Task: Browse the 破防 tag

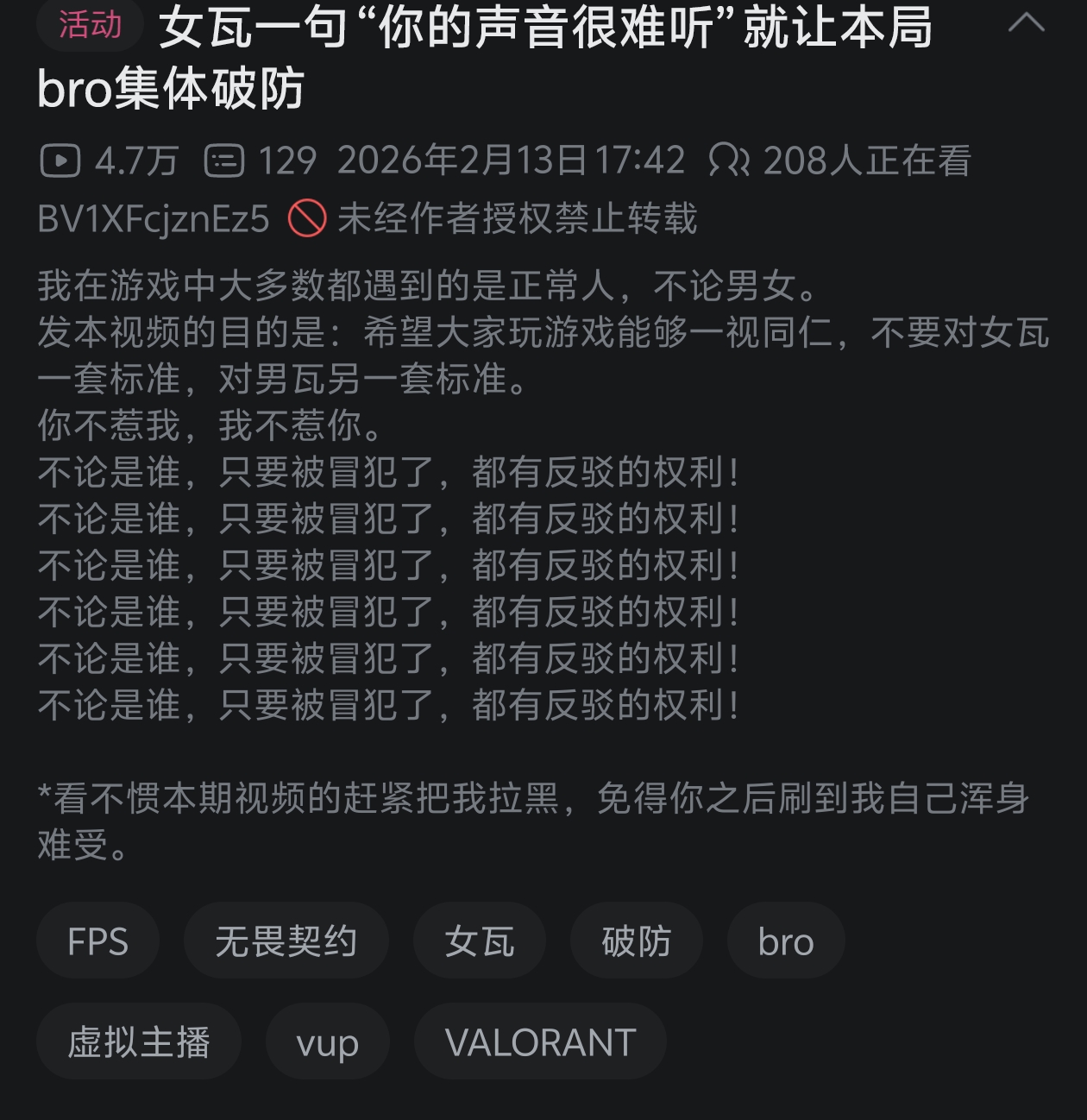Action: click(636, 941)
